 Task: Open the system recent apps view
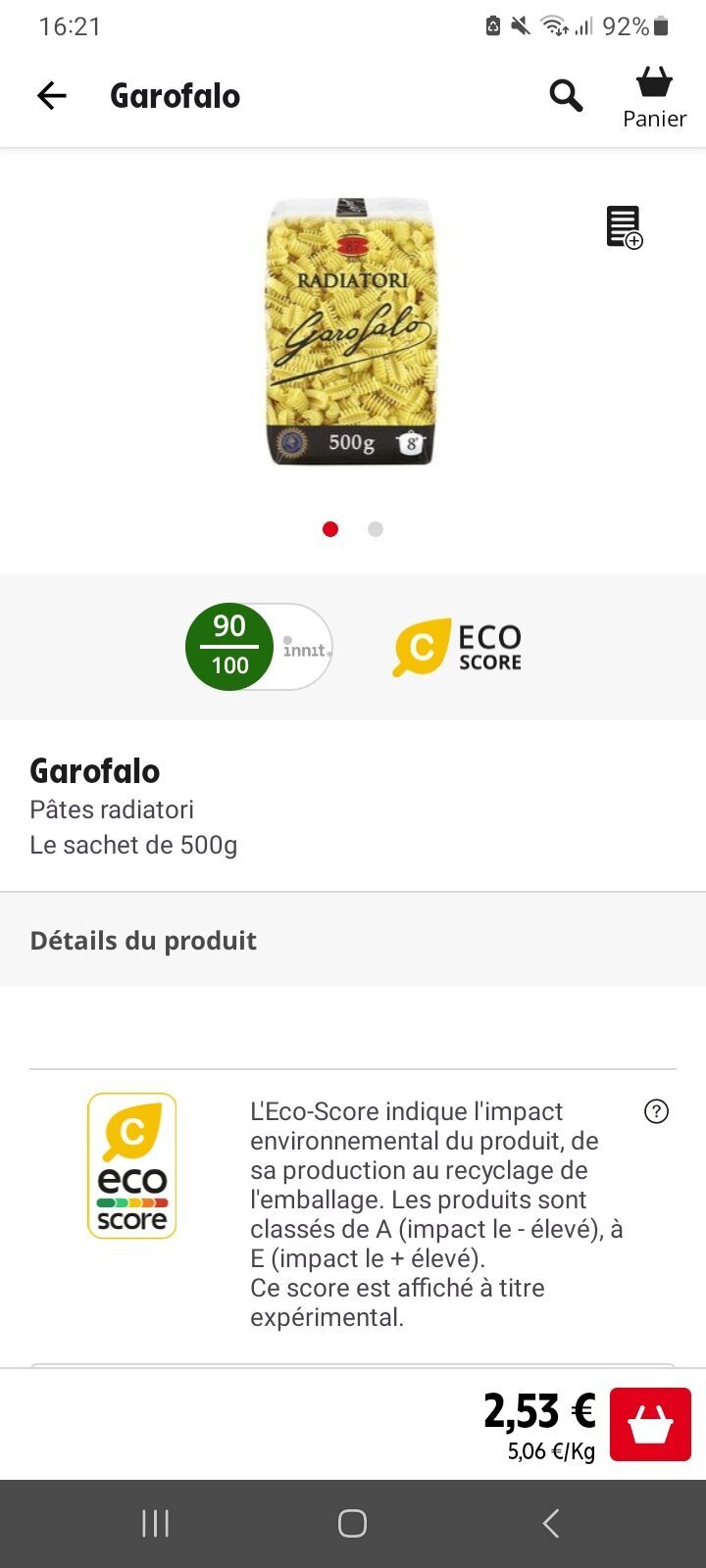(156, 1523)
